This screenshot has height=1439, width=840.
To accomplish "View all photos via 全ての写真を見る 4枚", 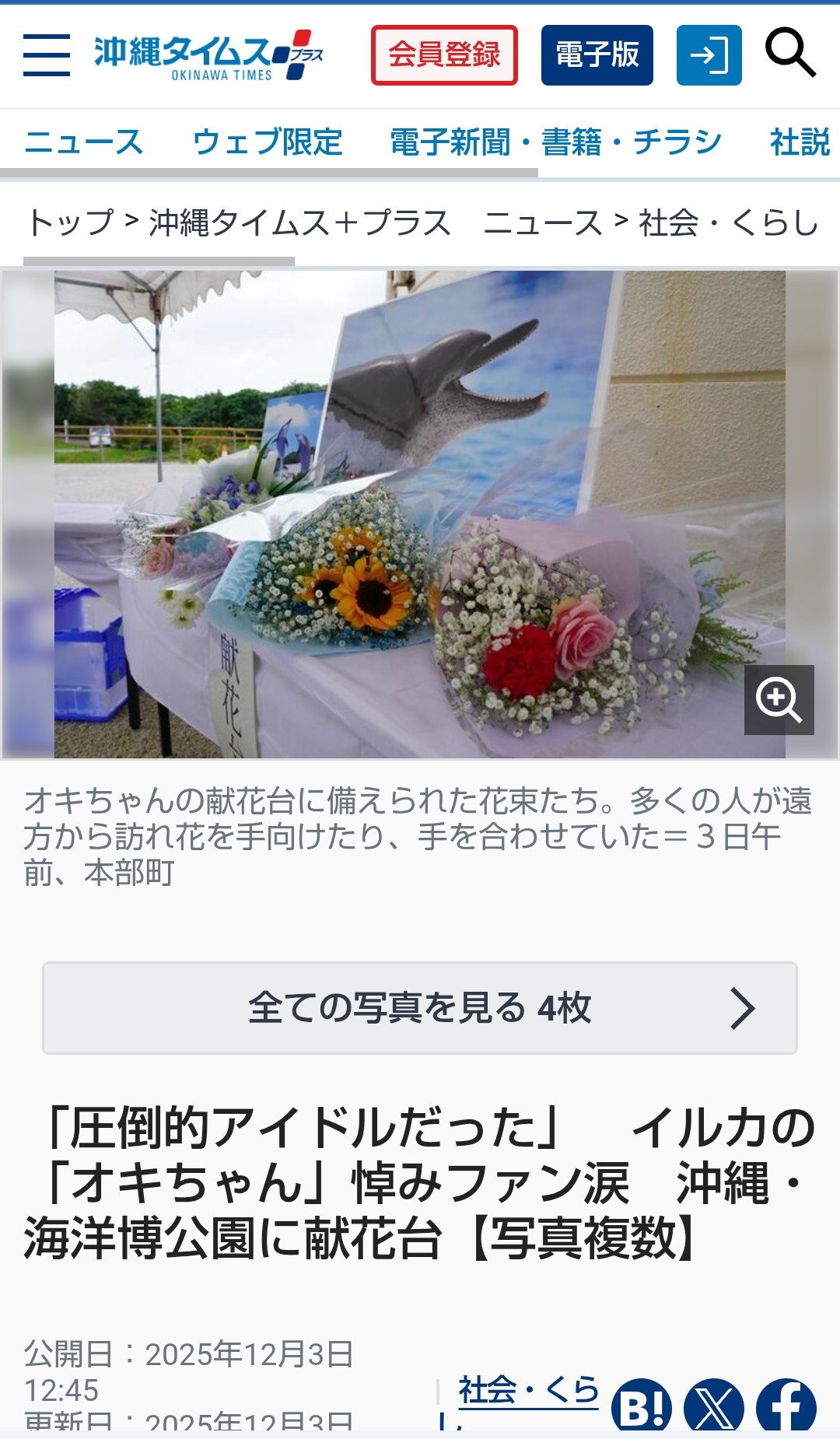I will [x=420, y=1008].
